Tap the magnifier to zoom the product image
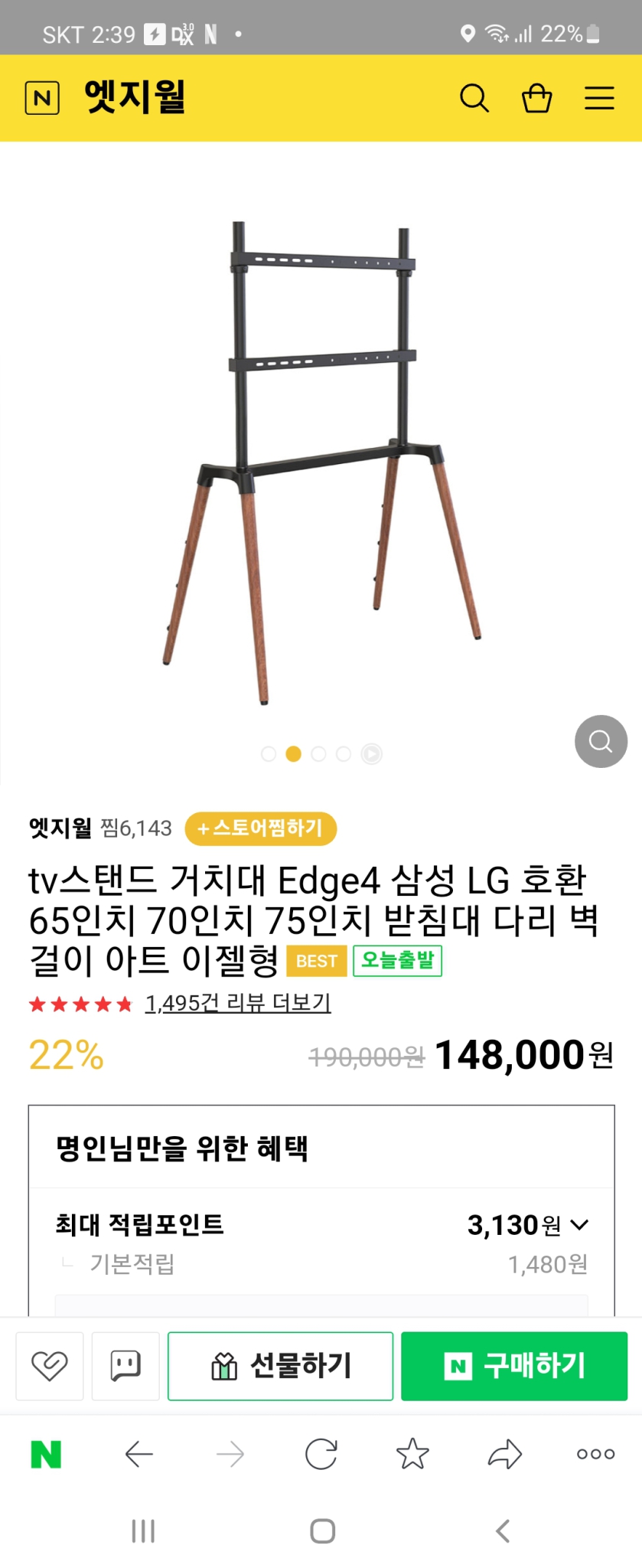642x1568 pixels. click(x=600, y=741)
